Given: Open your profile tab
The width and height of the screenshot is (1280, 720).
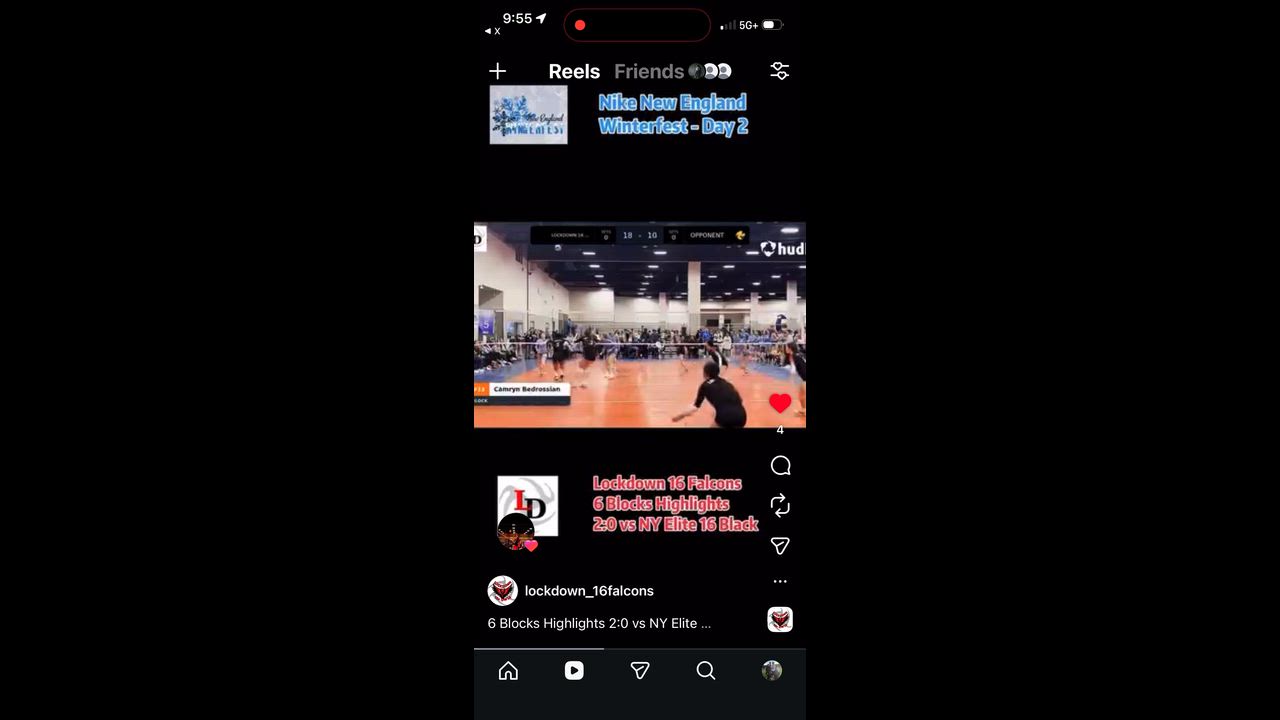Looking at the screenshot, I should (x=771, y=671).
